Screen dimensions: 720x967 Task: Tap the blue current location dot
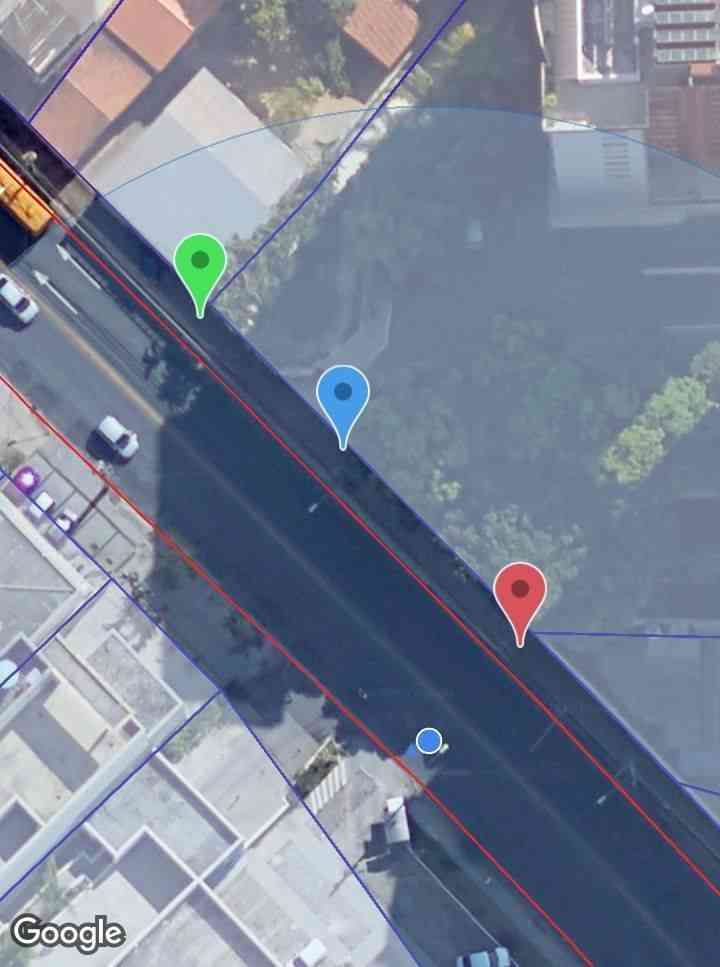point(429,741)
